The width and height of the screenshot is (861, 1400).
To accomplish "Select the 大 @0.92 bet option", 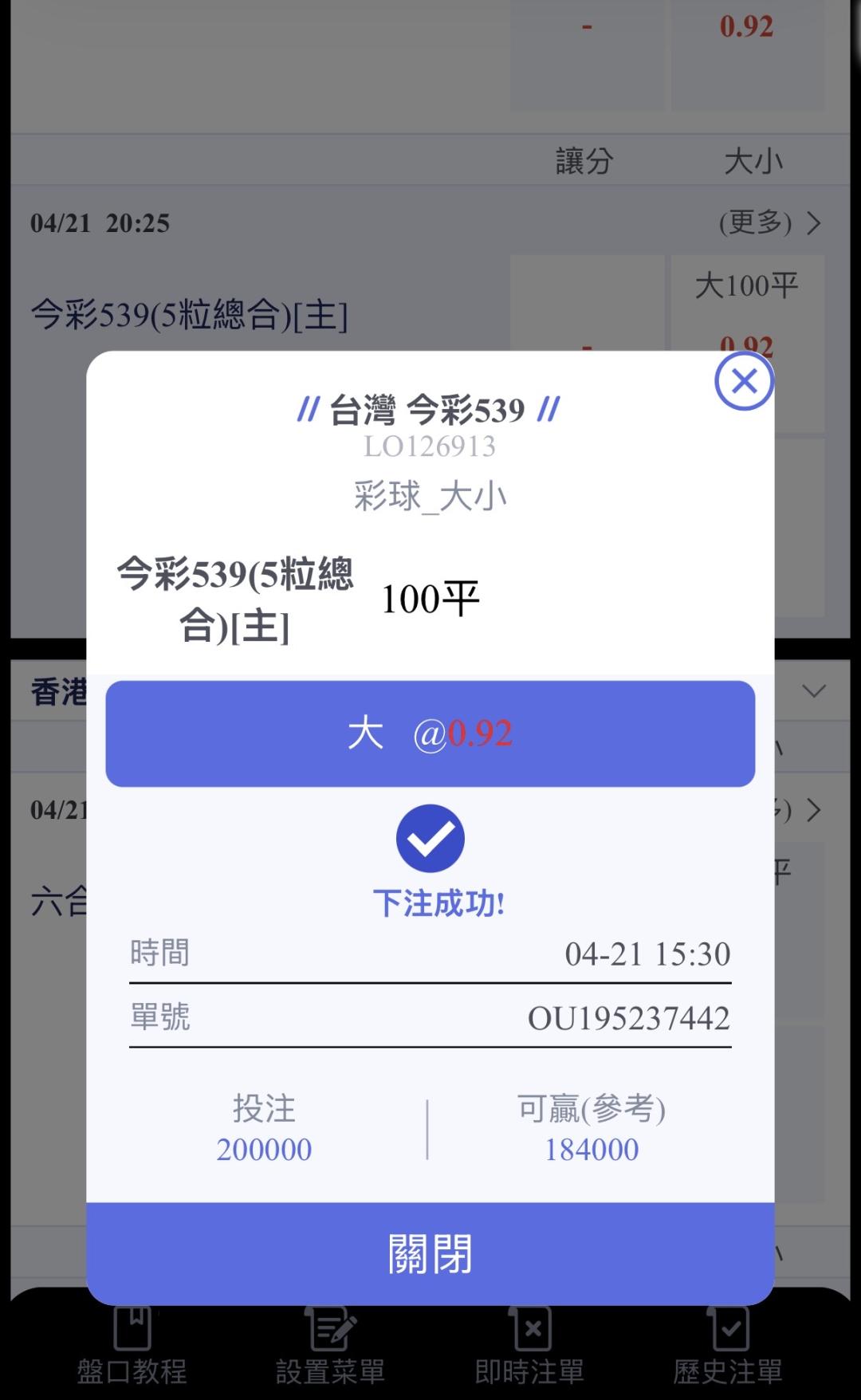I will pyautogui.click(x=430, y=733).
